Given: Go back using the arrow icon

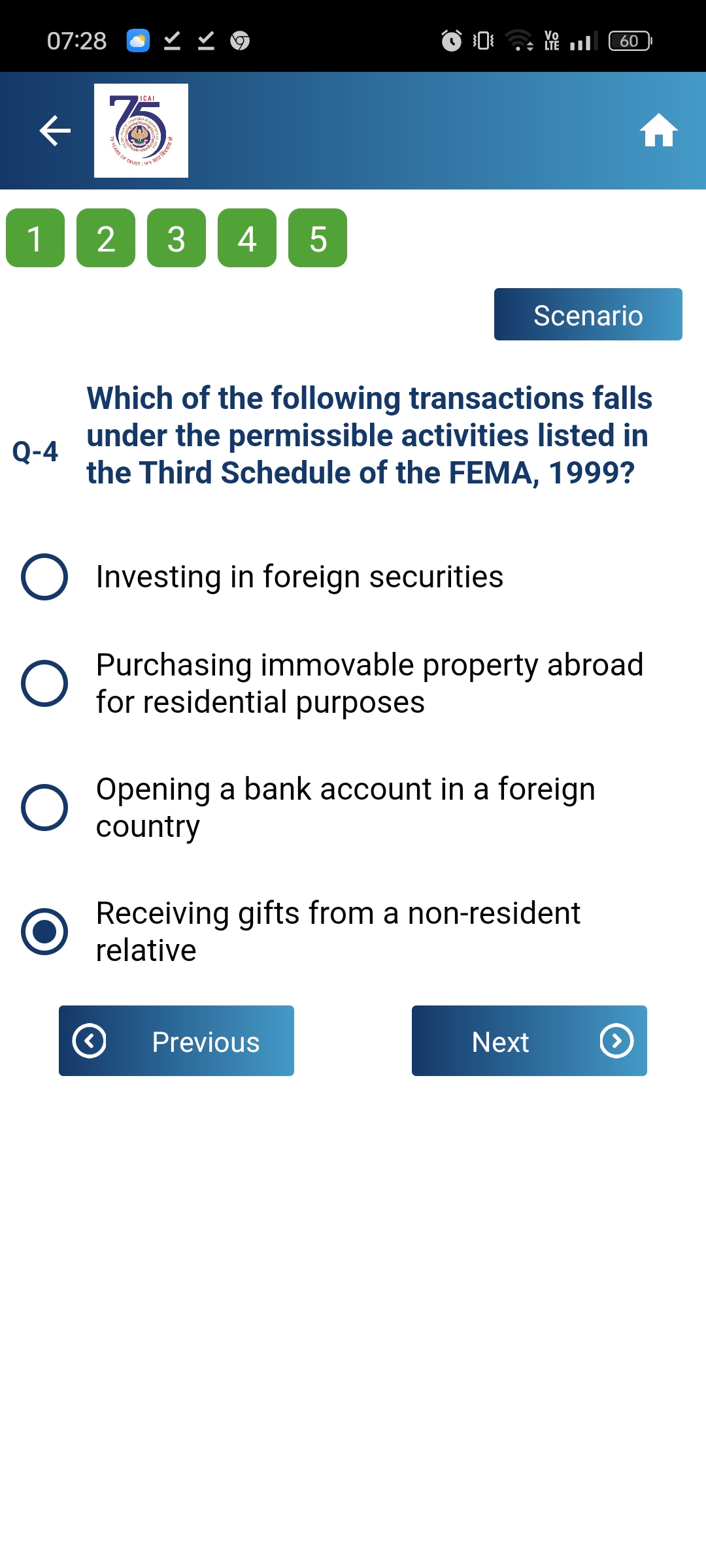Looking at the screenshot, I should [x=55, y=131].
